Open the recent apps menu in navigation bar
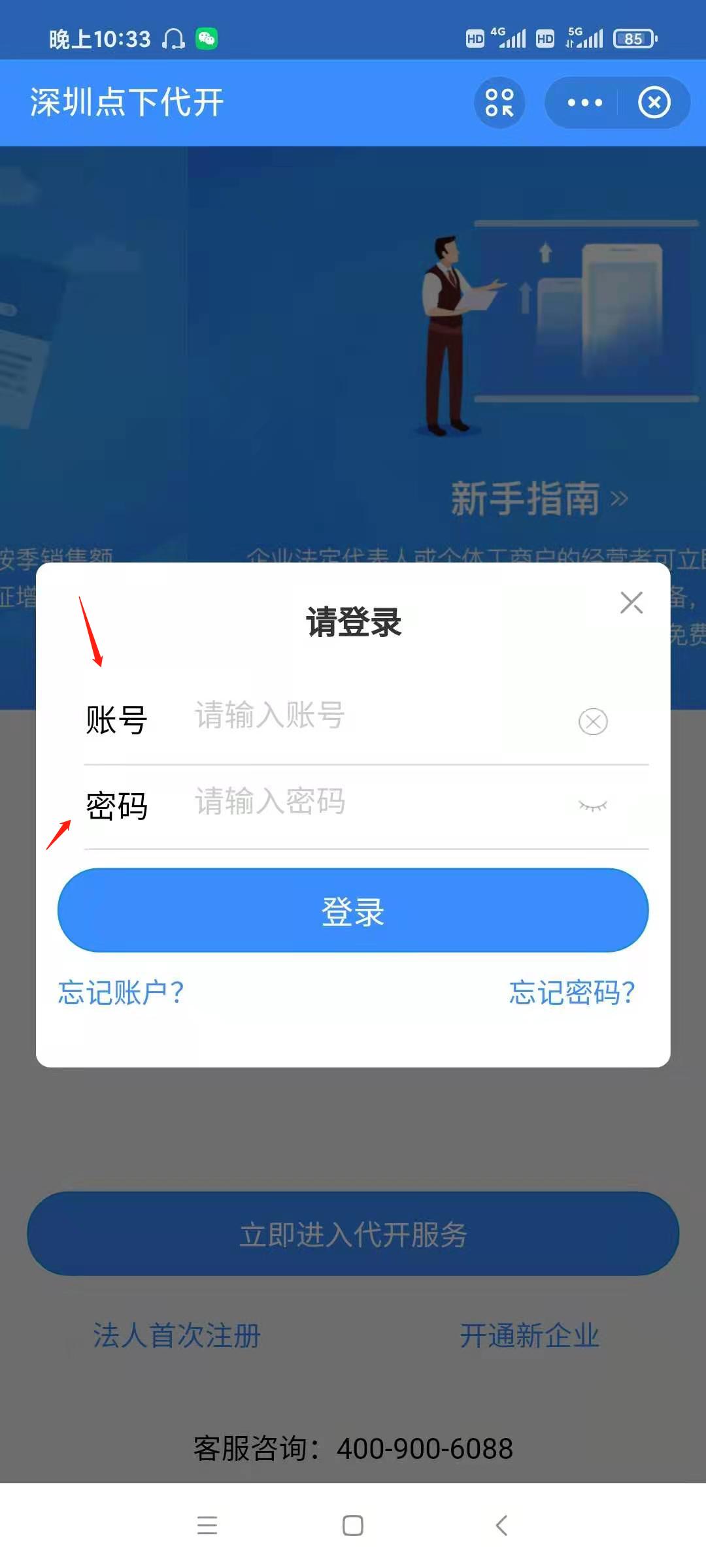This screenshot has height=1568, width=706. tap(207, 1526)
